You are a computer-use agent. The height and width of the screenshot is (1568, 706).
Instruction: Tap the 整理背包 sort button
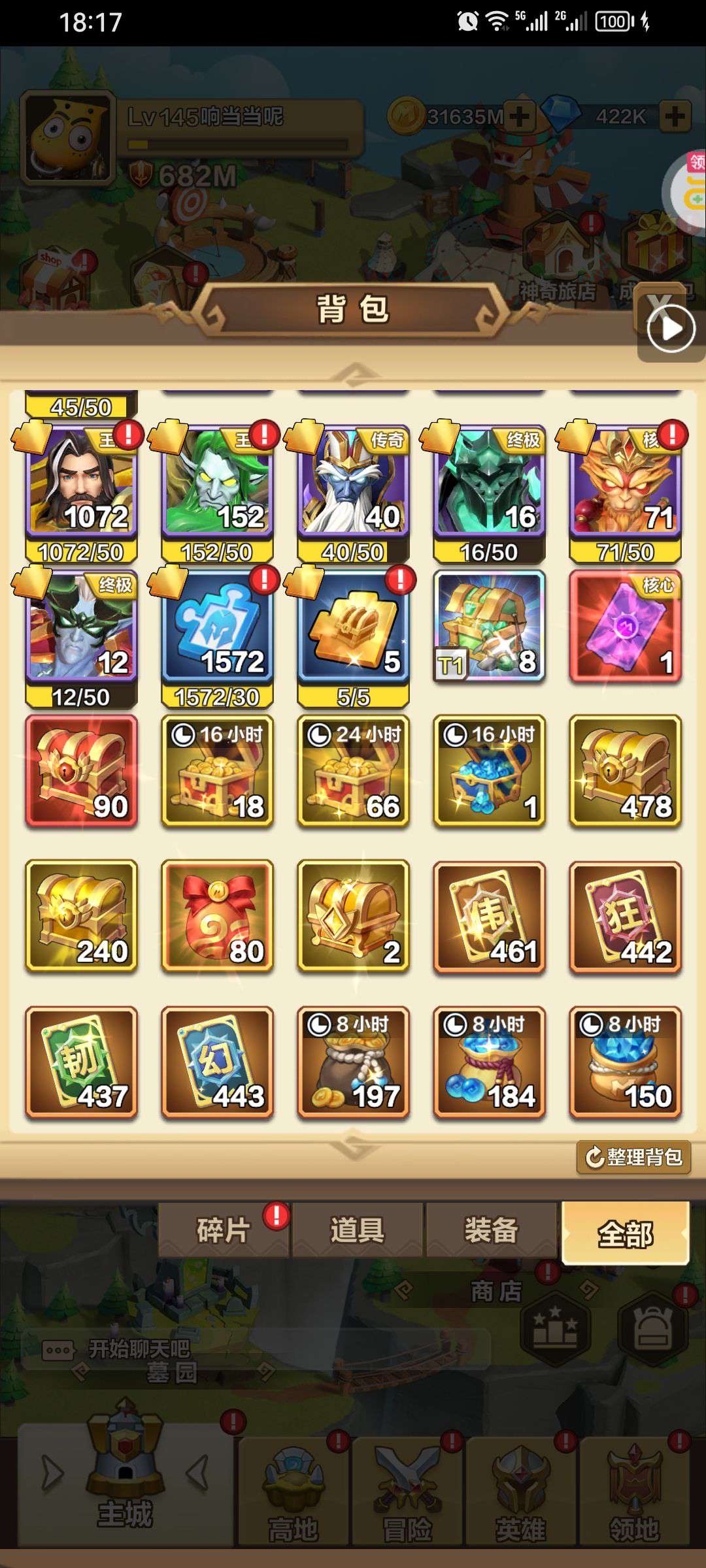pos(633,1157)
